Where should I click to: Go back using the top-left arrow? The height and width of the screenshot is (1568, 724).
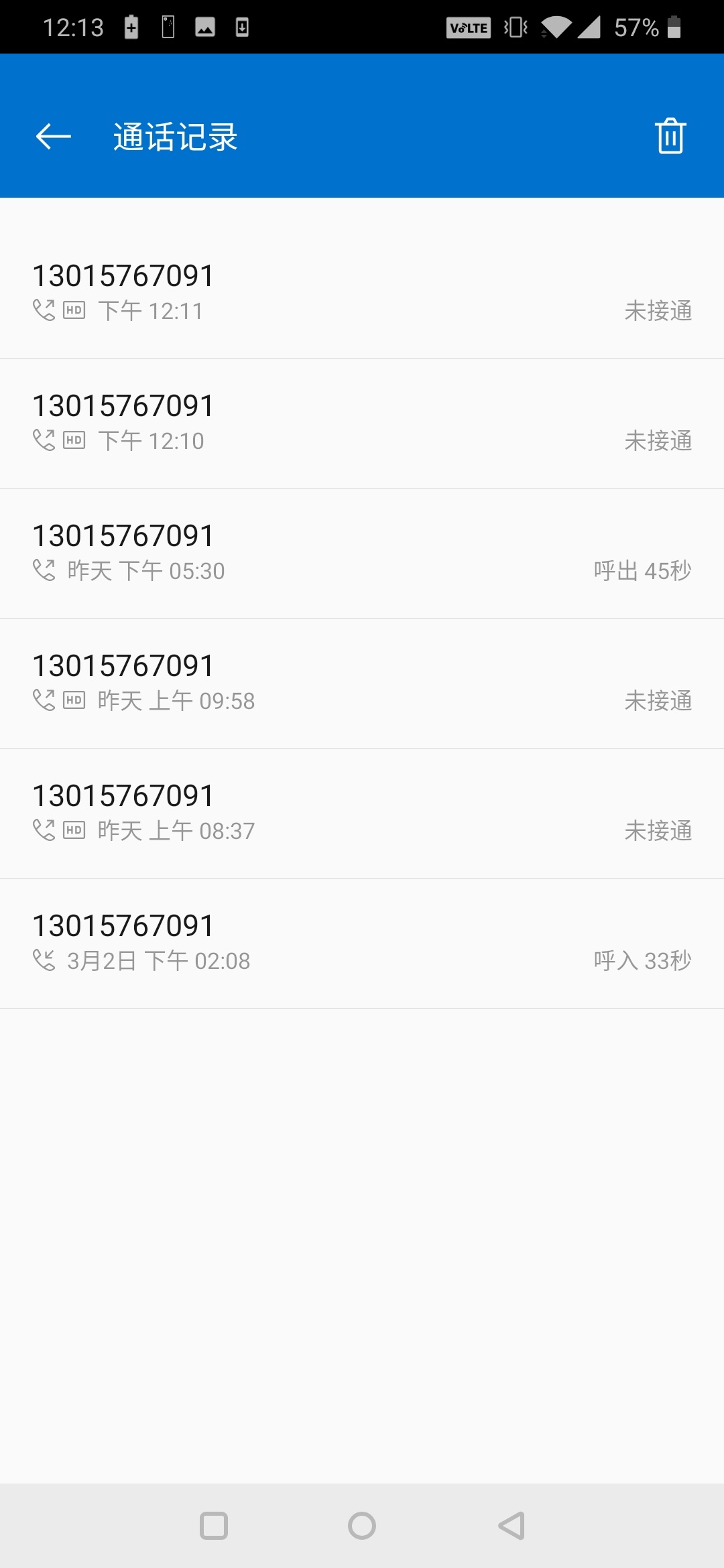[53, 137]
